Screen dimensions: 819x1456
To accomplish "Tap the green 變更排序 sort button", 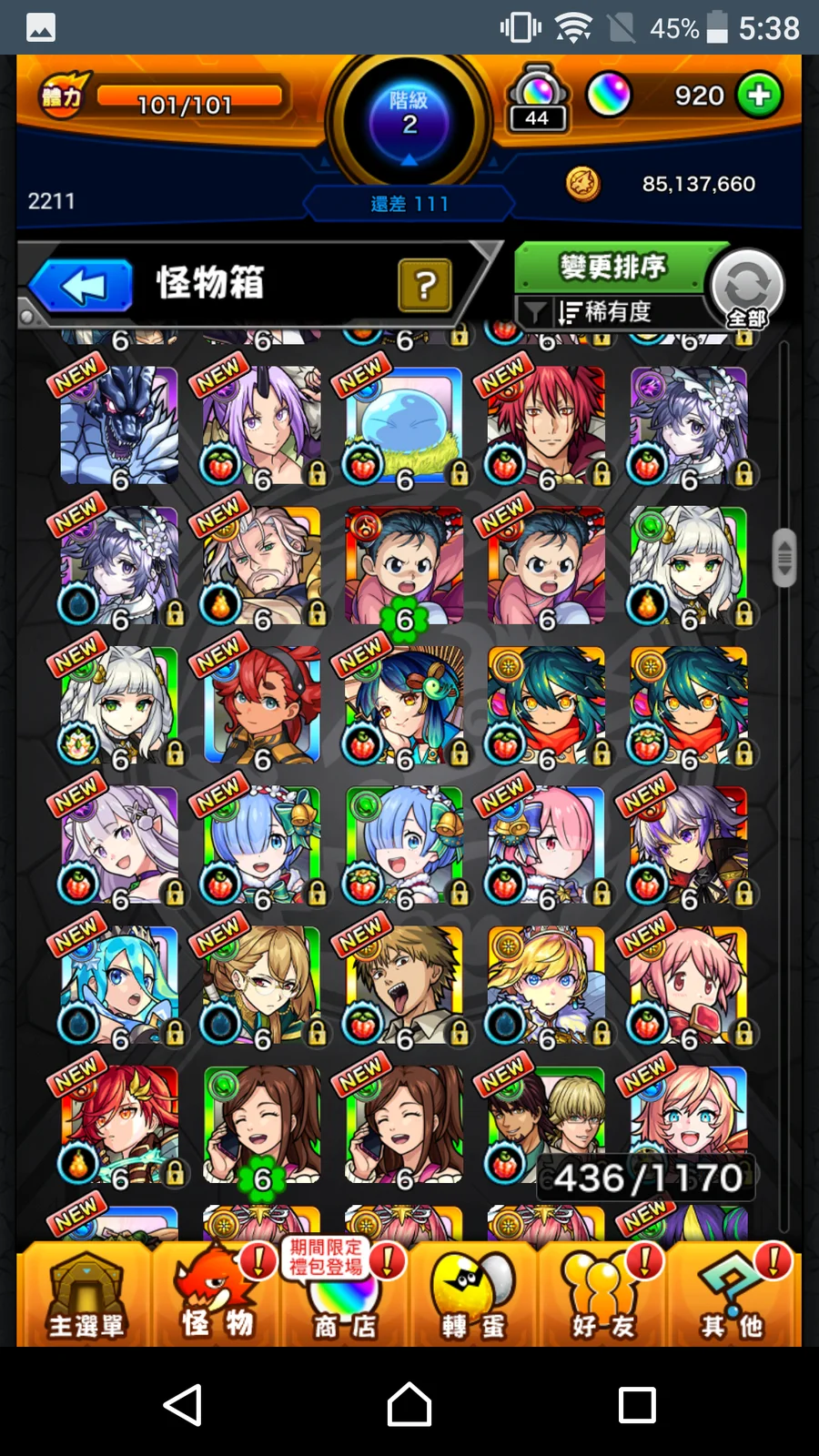I will [612, 268].
